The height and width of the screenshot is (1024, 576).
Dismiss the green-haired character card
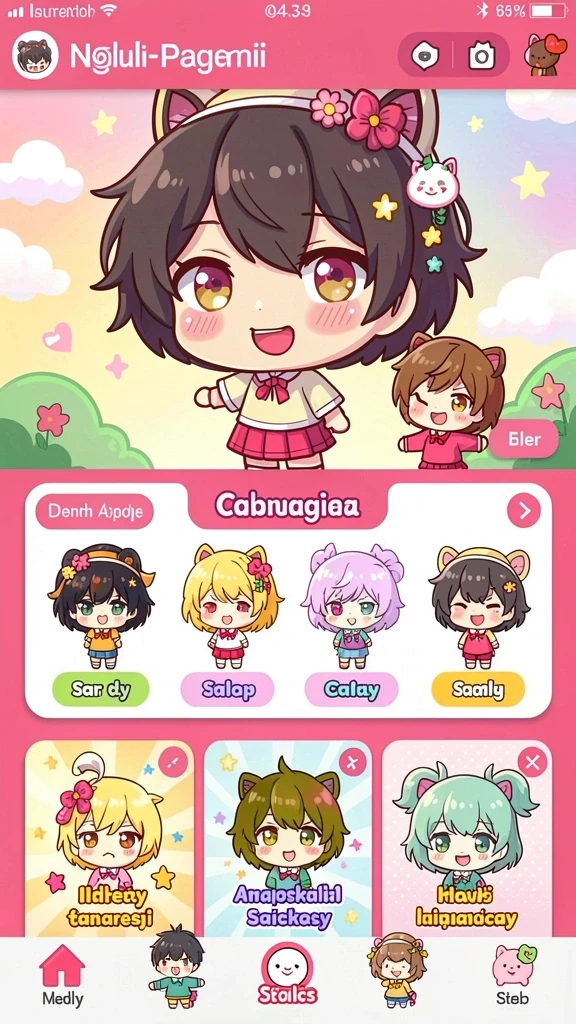pyautogui.click(x=534, y=762)
